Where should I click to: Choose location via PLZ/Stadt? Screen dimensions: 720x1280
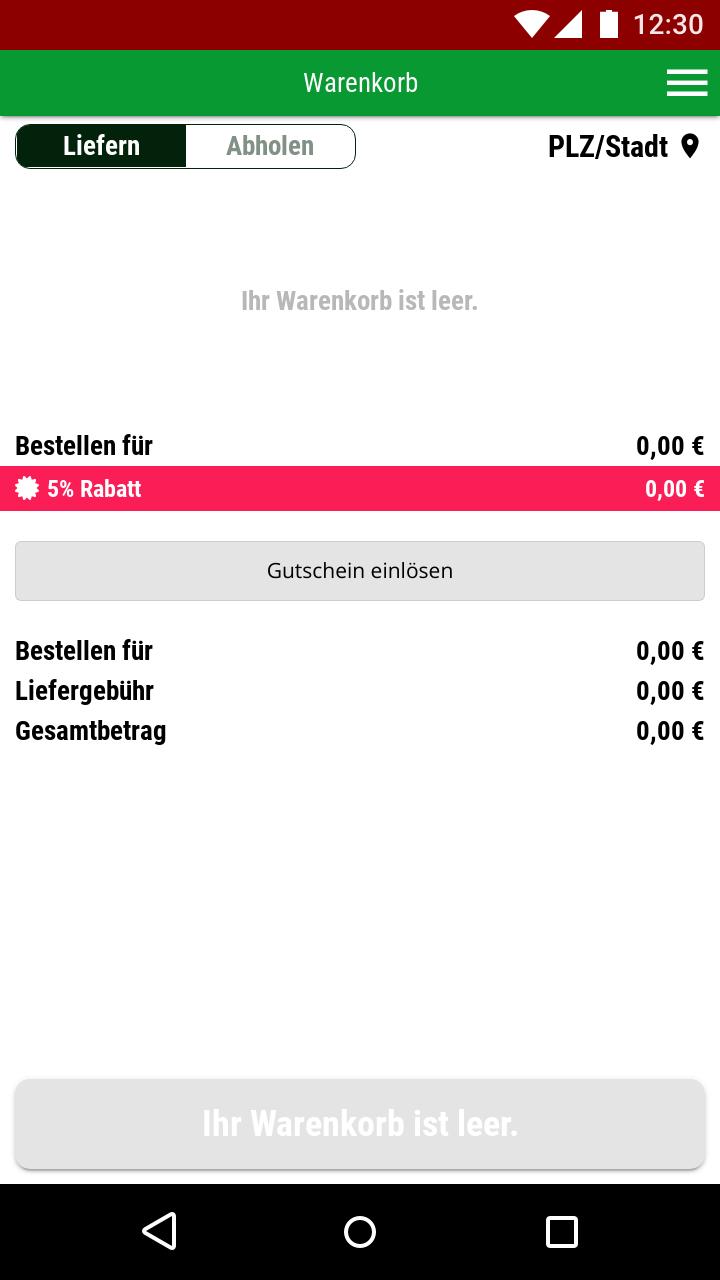(x=623, y=147)
